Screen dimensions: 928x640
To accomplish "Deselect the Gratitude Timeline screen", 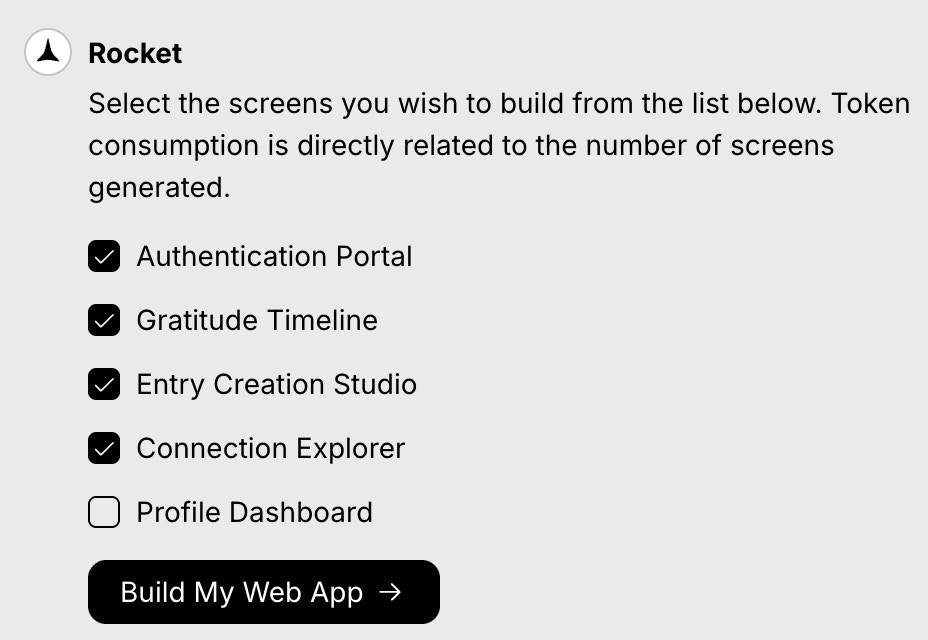I will [x=104, y=321].
